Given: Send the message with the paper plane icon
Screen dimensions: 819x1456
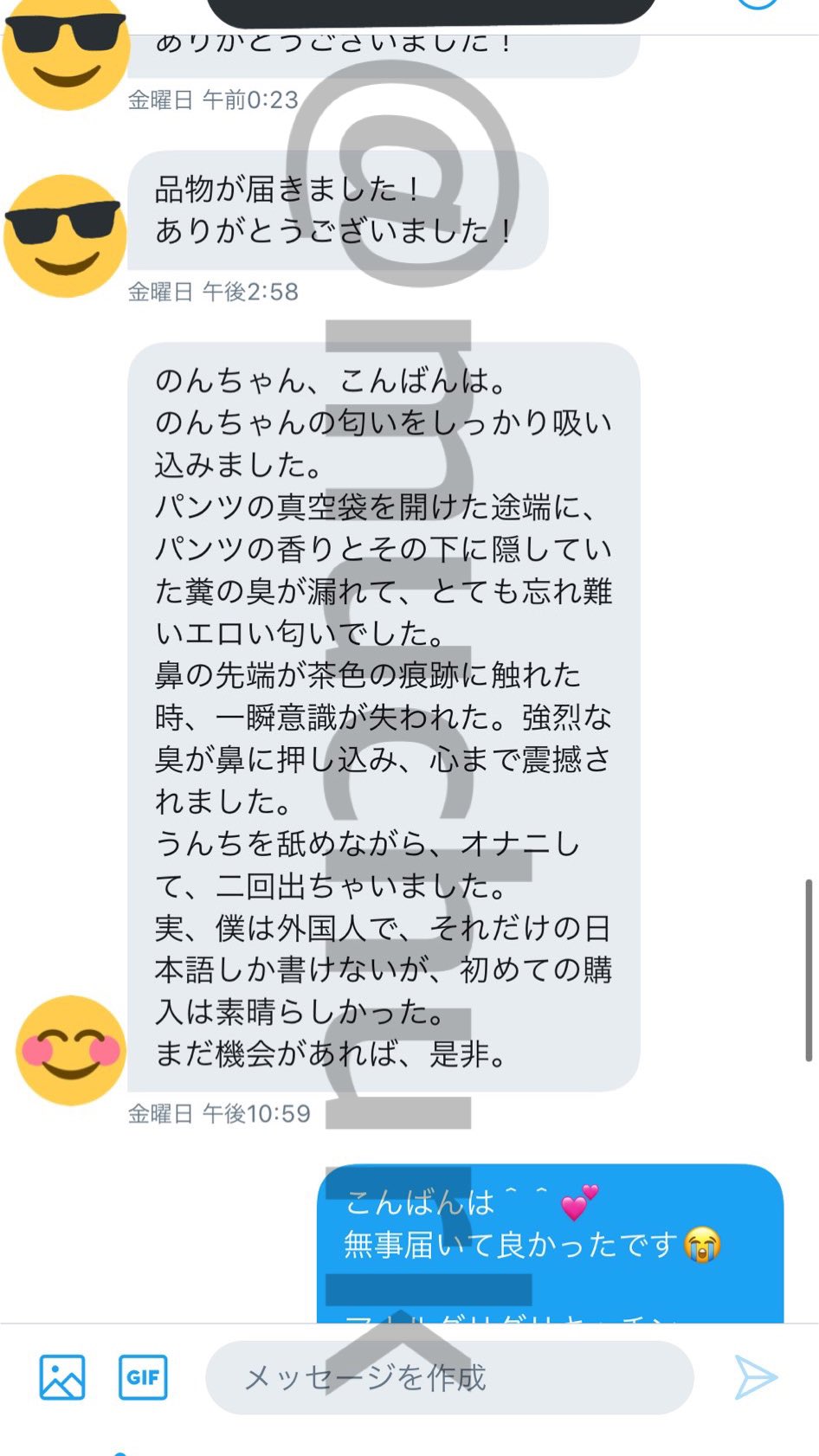Looking at the screenshot, I should pyautogui.click(x=755, y=1376).
